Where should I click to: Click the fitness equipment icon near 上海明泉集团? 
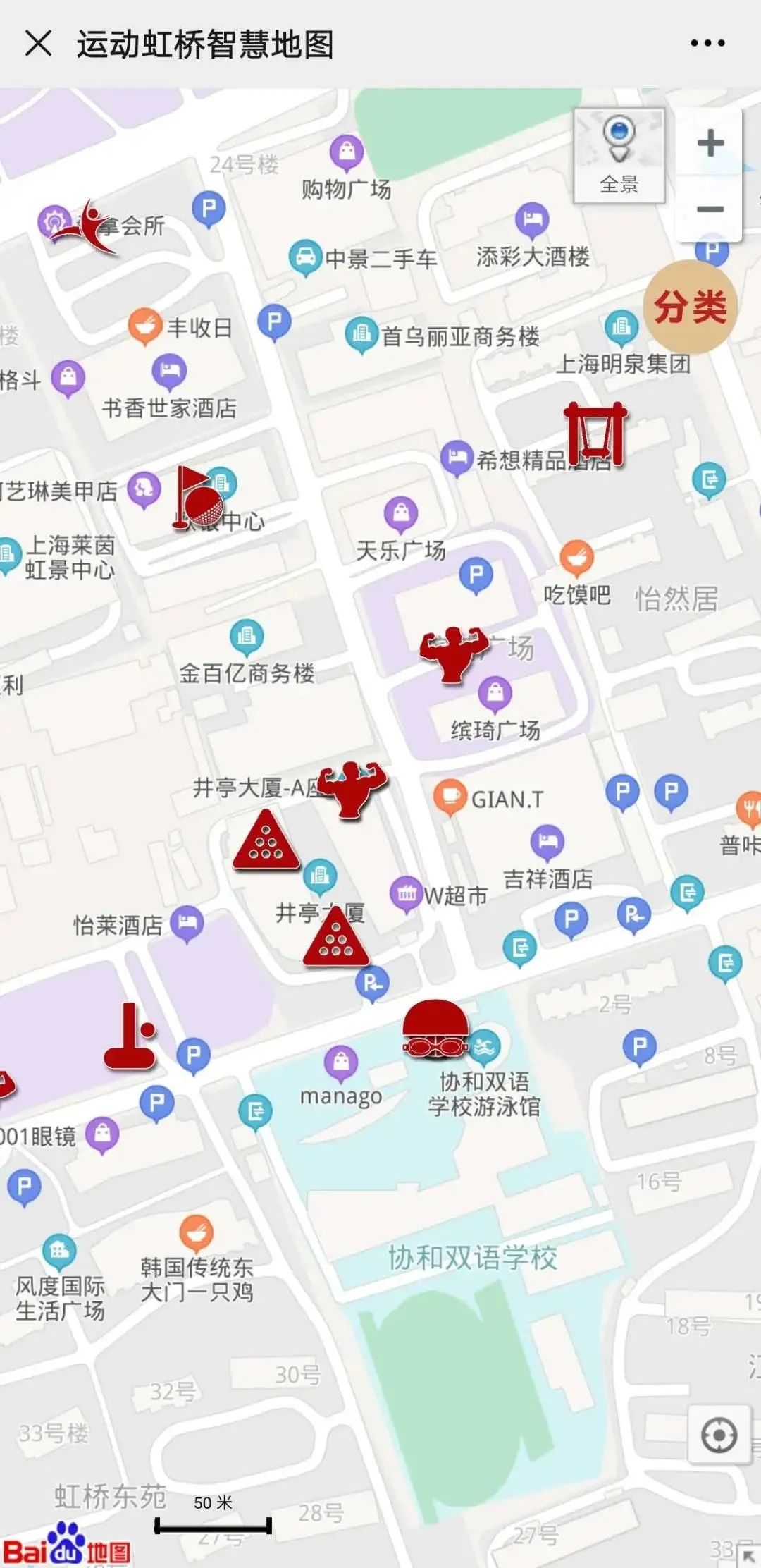(x=596, y=434)
